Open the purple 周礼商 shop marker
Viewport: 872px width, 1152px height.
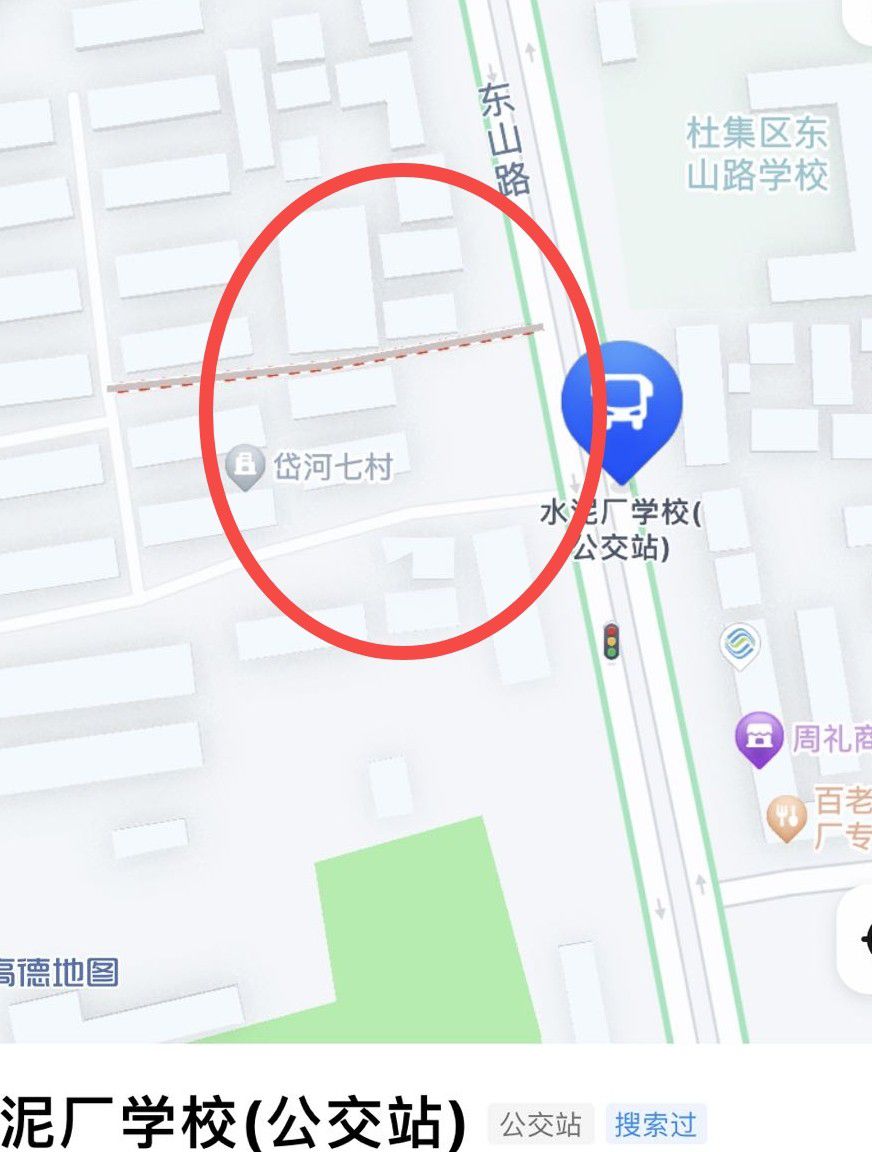pos(759,738)
